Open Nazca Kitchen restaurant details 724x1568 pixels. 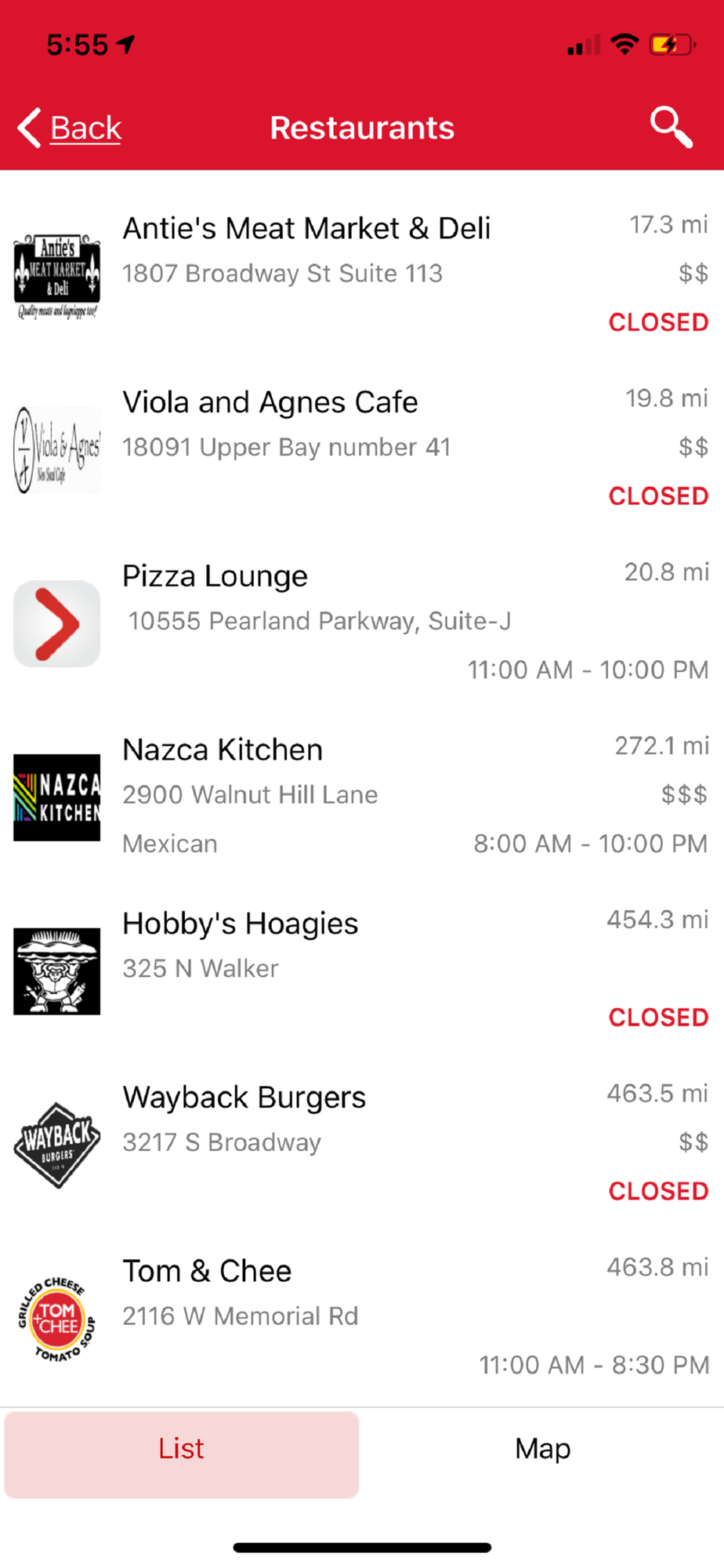pos(223,750)
